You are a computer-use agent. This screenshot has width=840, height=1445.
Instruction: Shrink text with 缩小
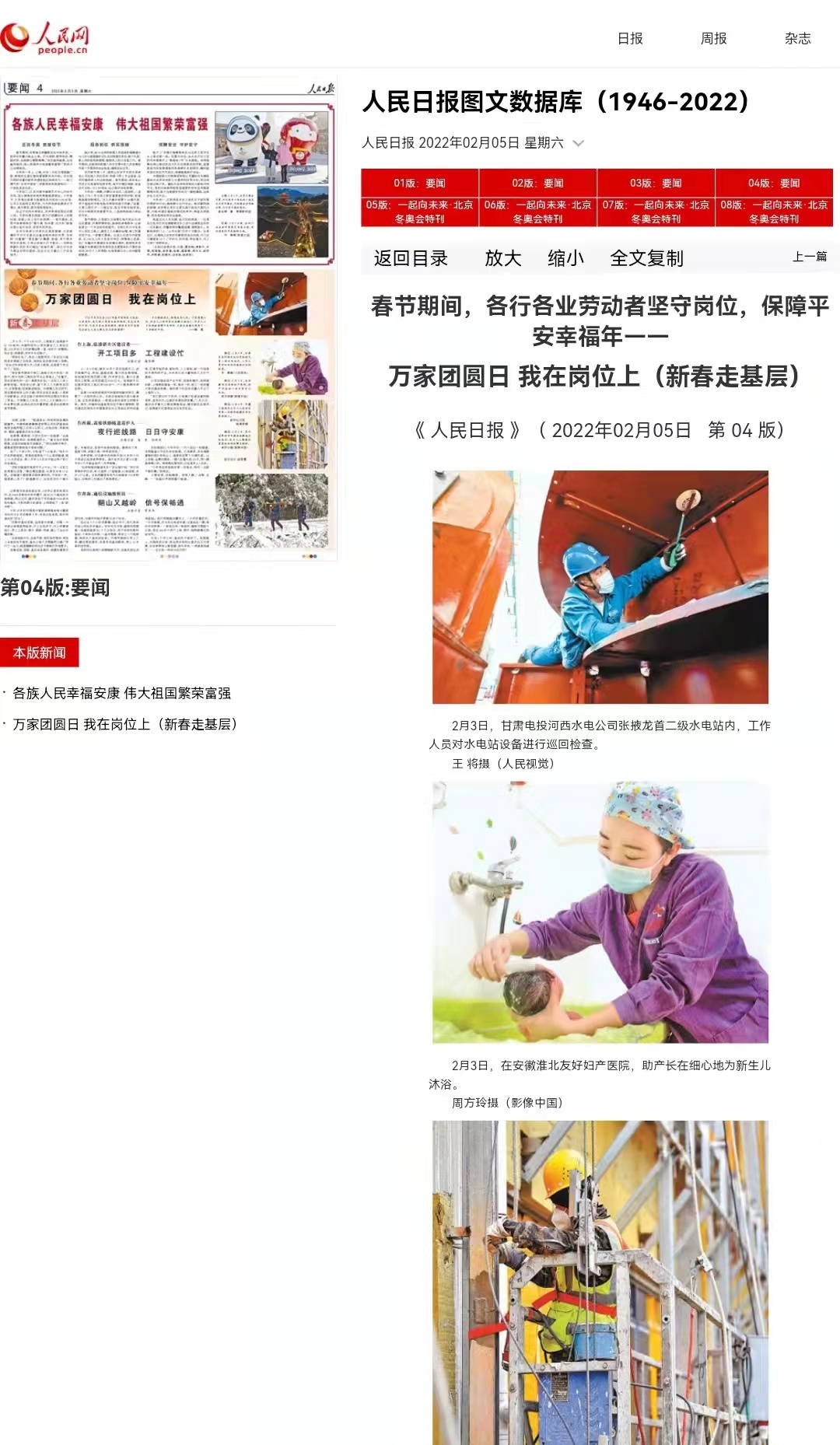click(565, 258)
